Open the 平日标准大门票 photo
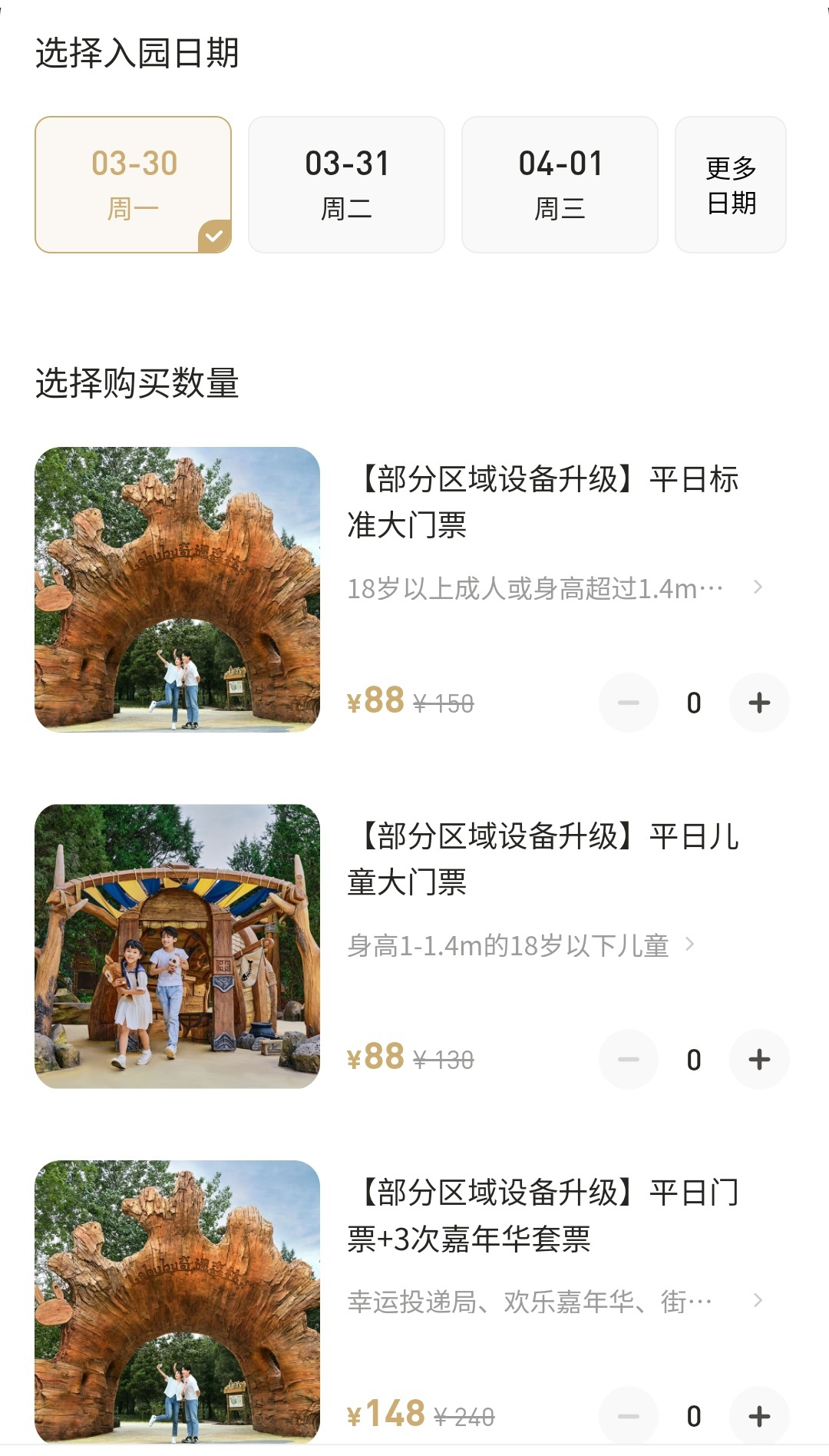829x1456 pixels. [x=177, y=589]
